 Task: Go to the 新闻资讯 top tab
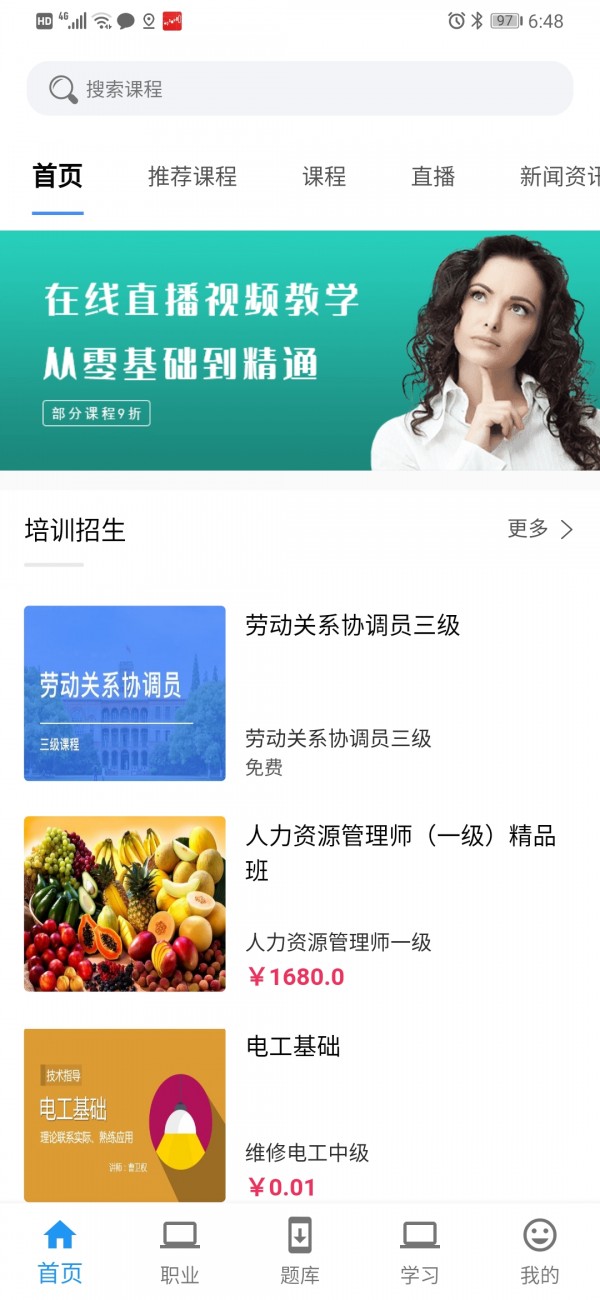tap(560, 177)
